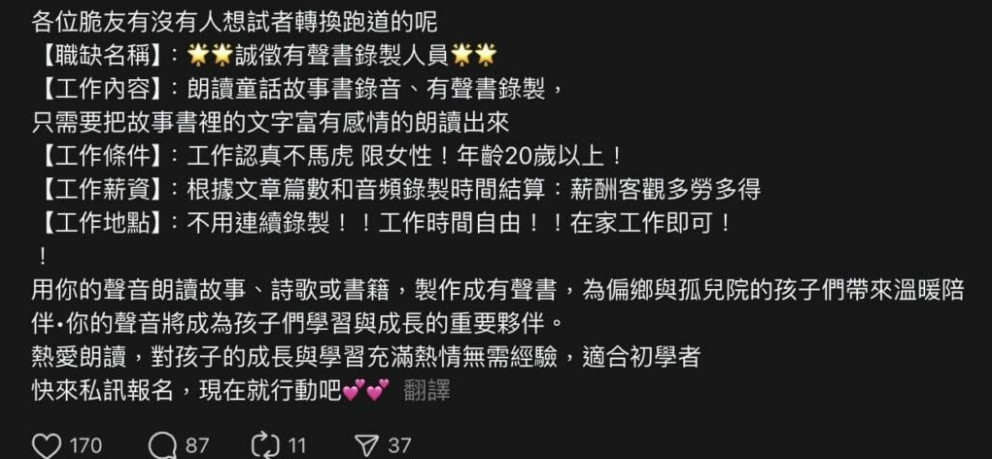
Task: Like this audiobook recruitment post
Action: coord(46,444)
